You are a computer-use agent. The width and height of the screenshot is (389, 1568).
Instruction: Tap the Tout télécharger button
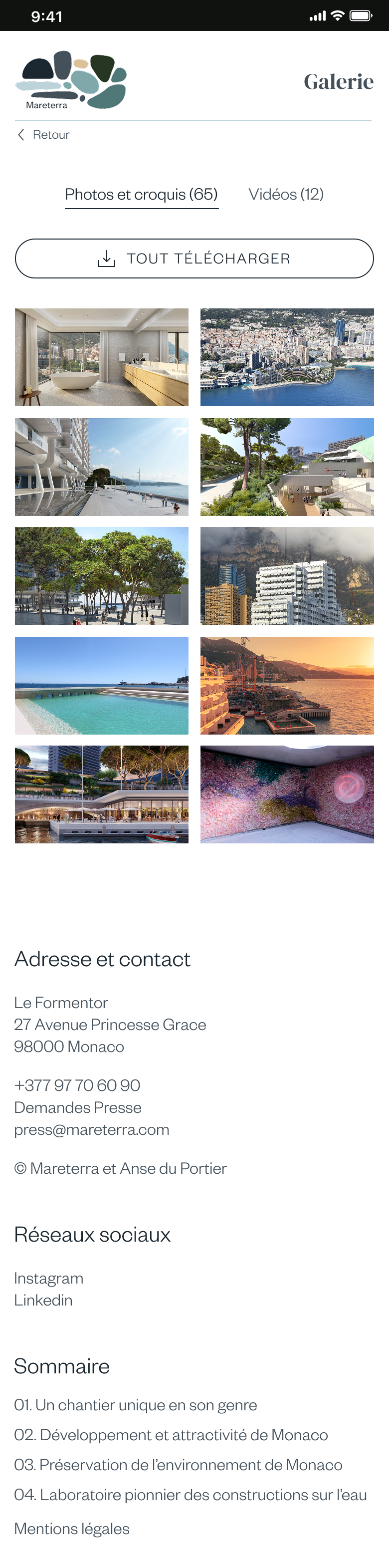pyautogui.click(x=194, y=259)
